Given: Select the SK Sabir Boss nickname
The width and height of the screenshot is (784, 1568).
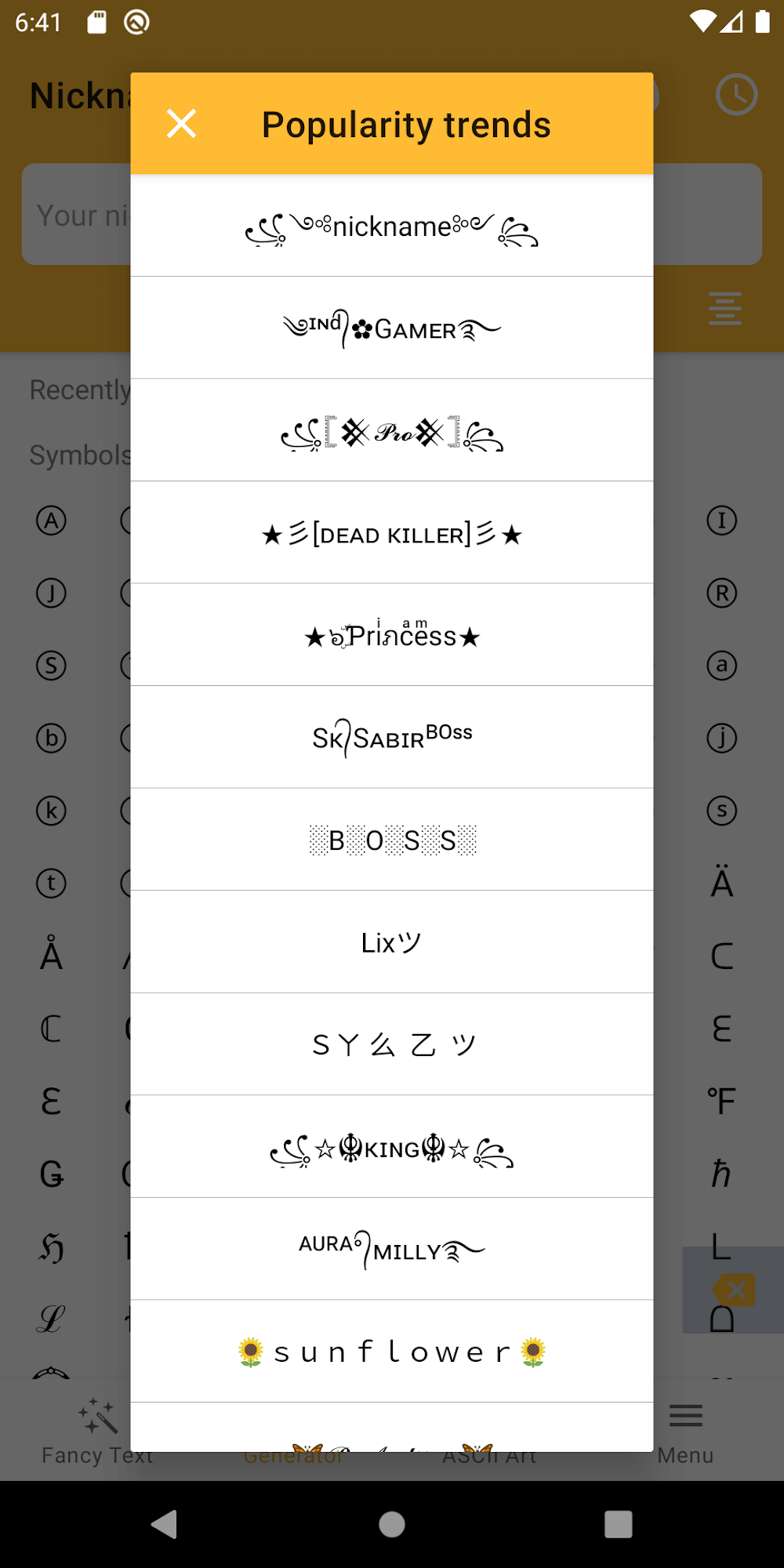Looking at the screenshot, I should [x=392, y=738].
